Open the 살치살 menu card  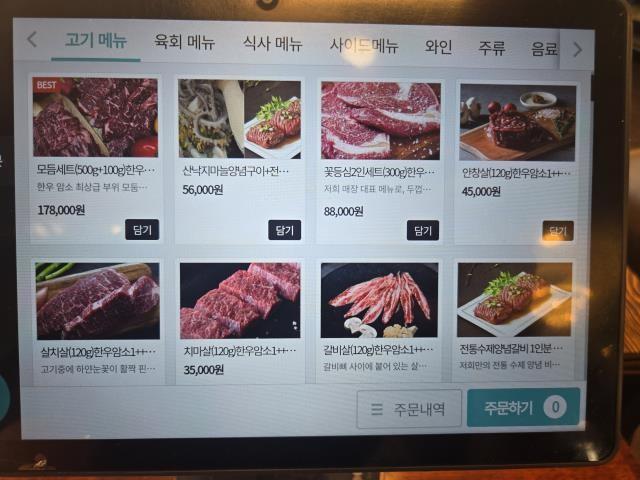pyautogui.click(x=96, y=318)
